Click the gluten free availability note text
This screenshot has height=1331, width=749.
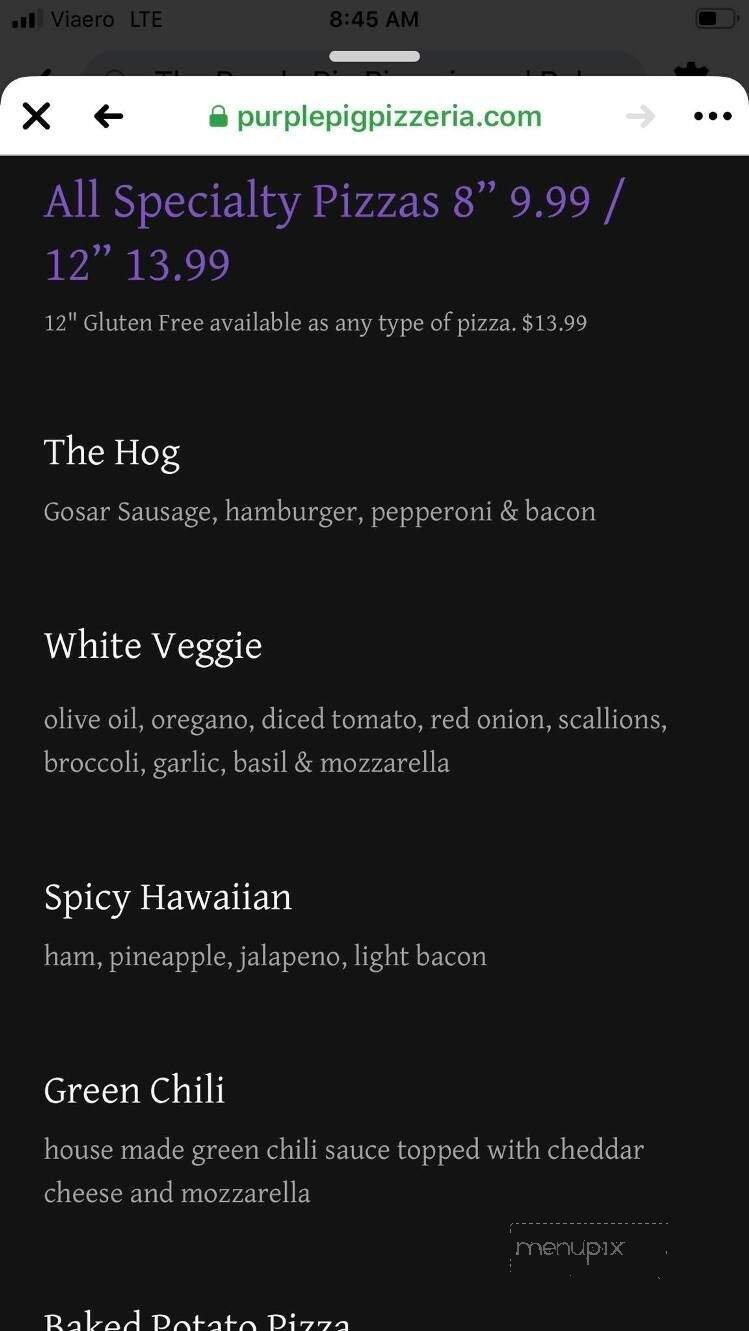click(x=315, y=322)
